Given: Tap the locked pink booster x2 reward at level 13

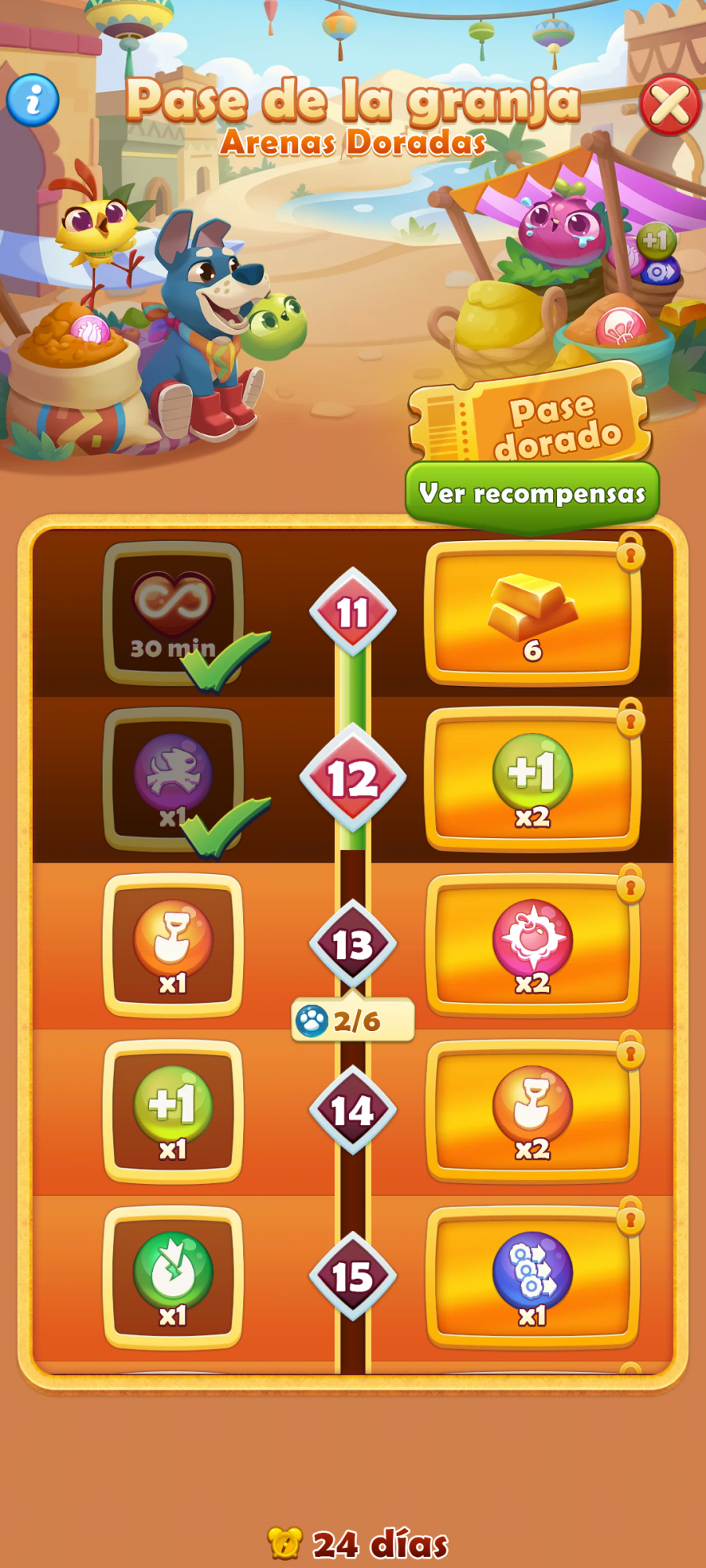Looking at the screenshot, I should [532, 946].
